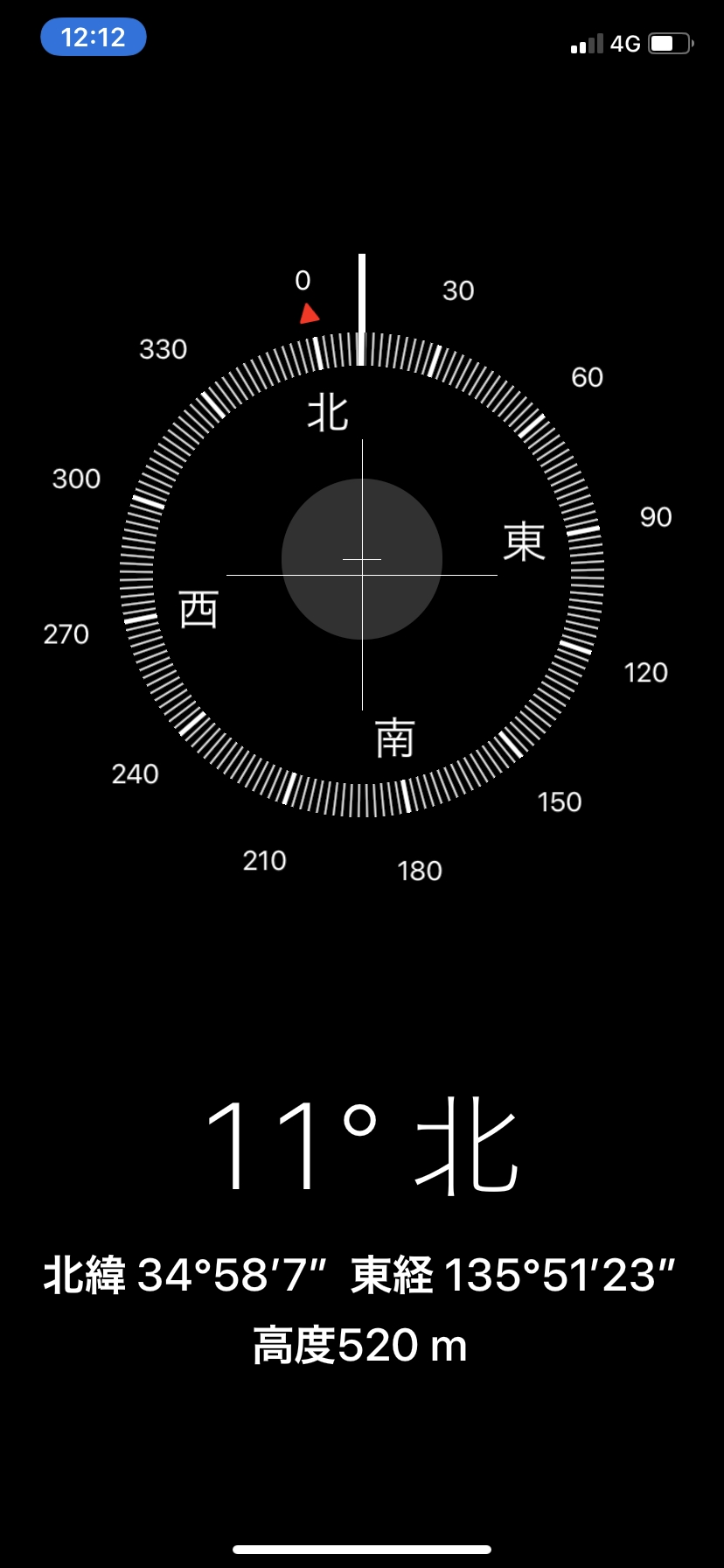Tap the compass dial to lock bearing
Viewport: 724px width, 1568px height.
(x=362, y=574)
